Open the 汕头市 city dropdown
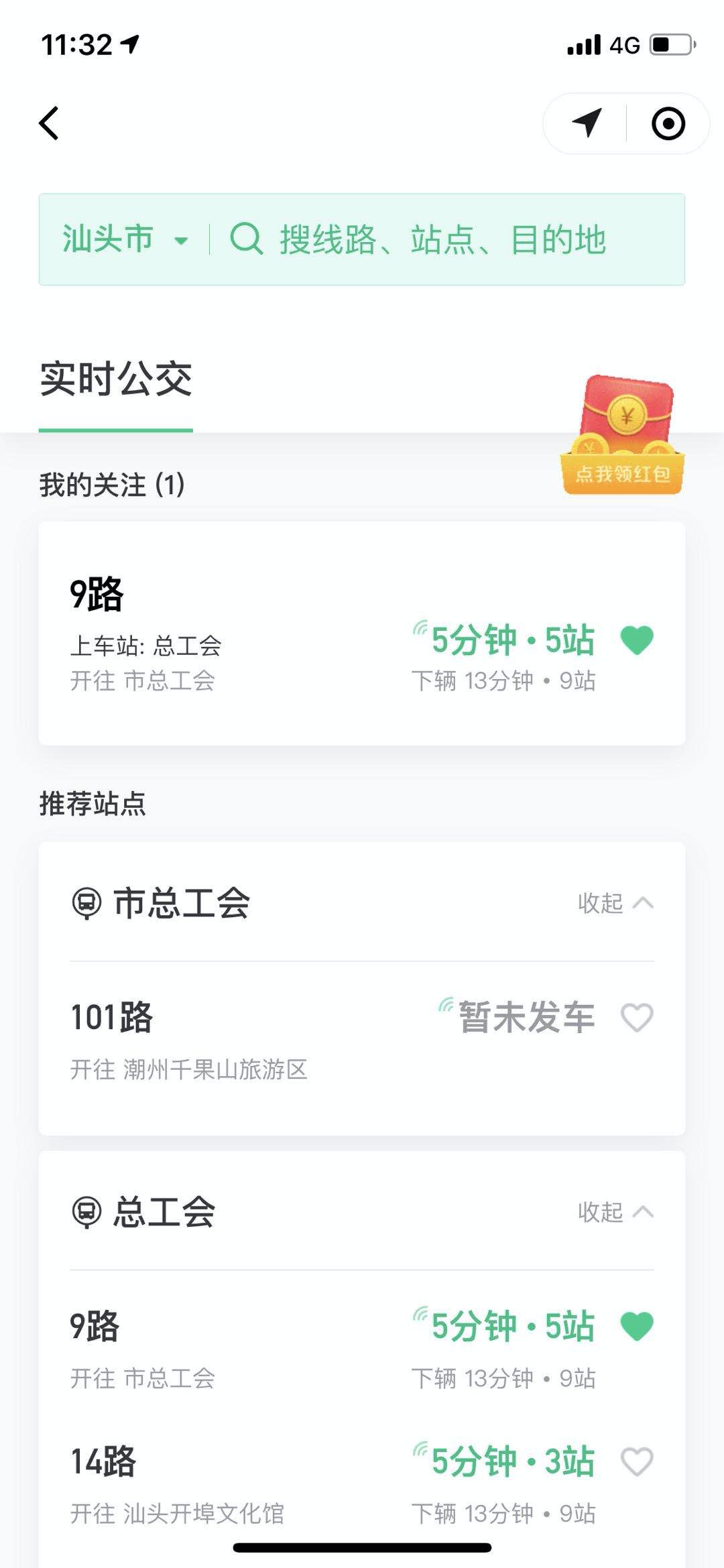The width and height of the screenshot is (724, 1568). [x=125, y=239]
